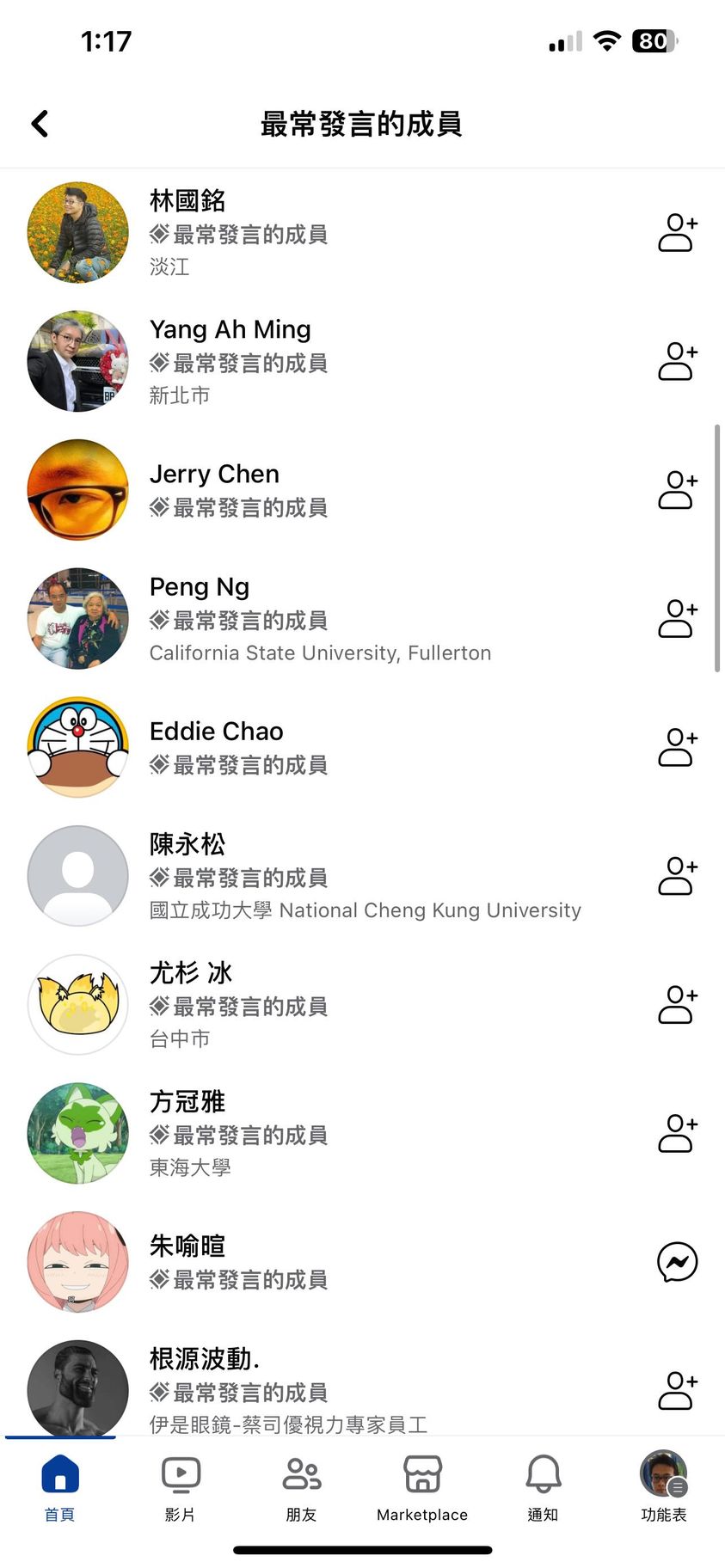Send friend request to Yang Ah Ming

[x=677, y=361]
